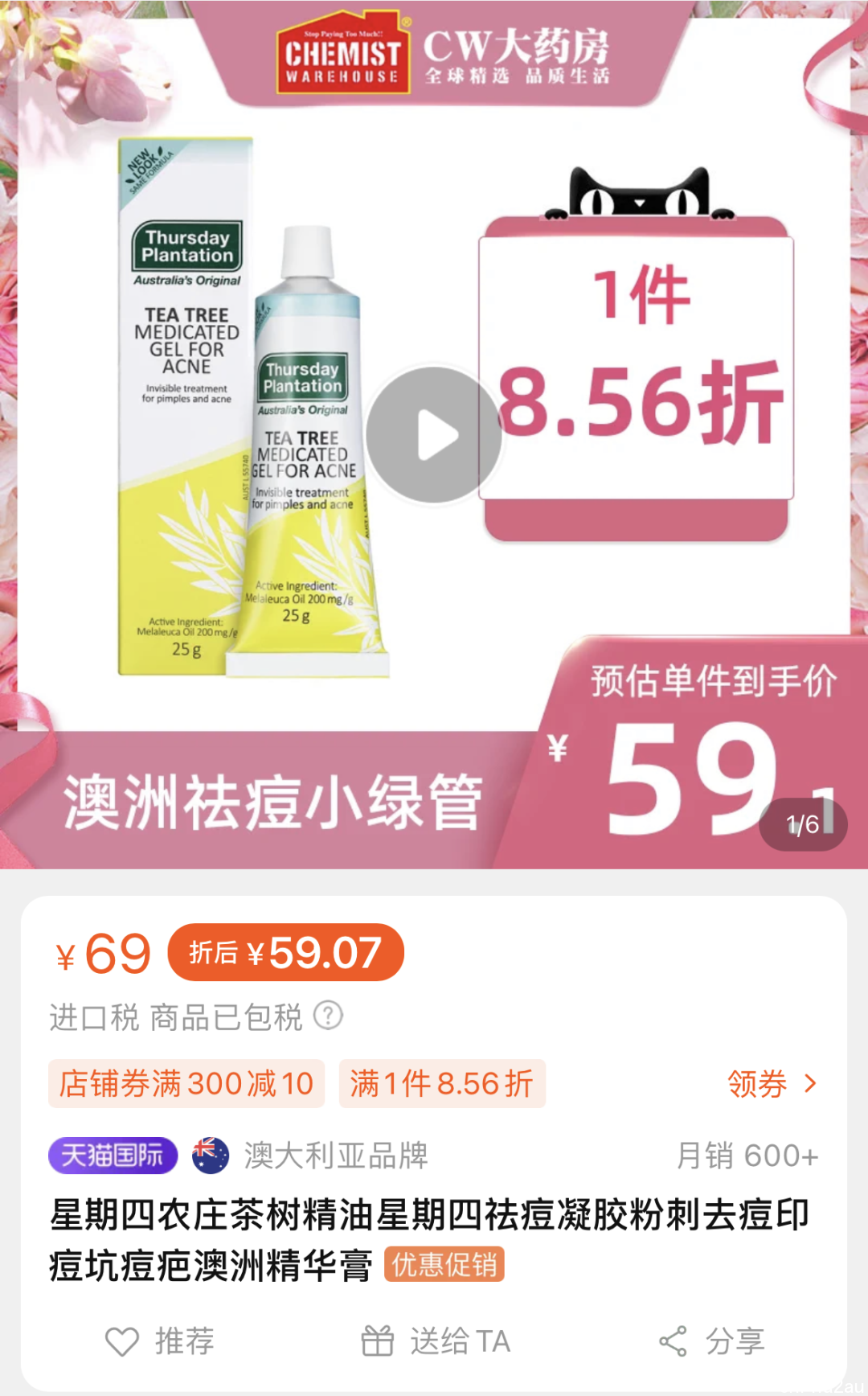The image size is (868, 1396).
Task: Send as gift via 送给 TA
Action: click(x=436, y=1341)
